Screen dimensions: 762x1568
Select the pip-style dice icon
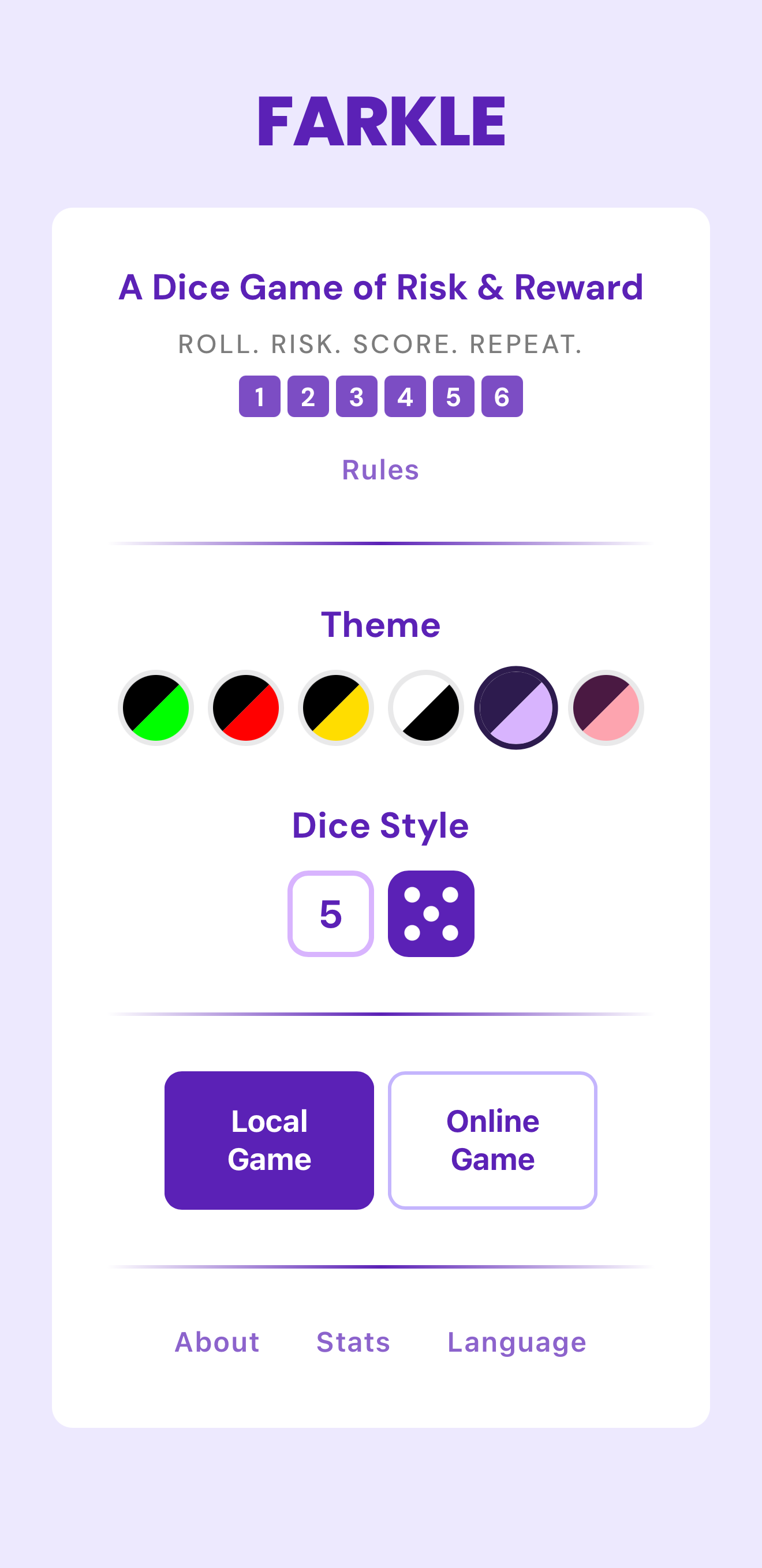(432, 915)
